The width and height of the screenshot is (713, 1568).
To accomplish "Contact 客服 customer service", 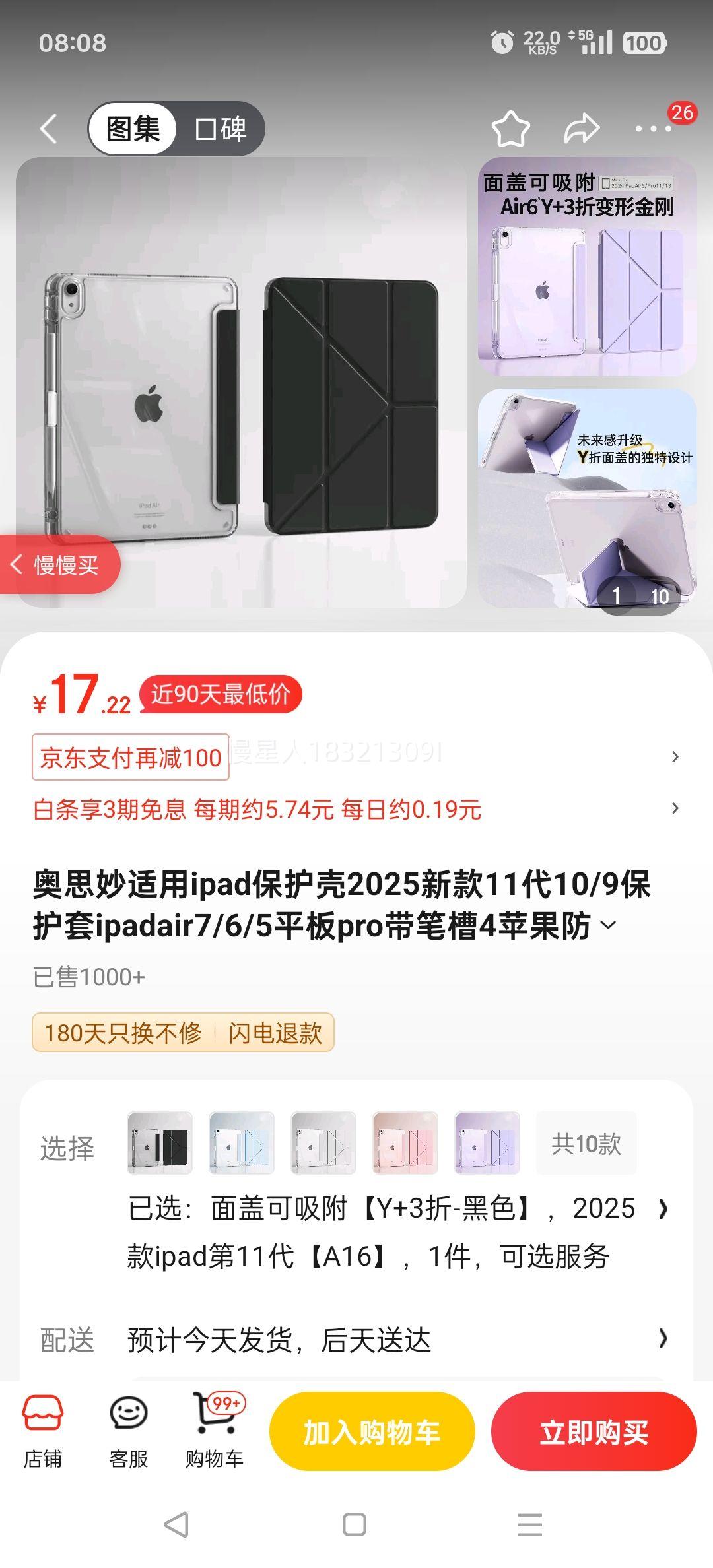I will pyautogui.click(x=129, y=1429).
